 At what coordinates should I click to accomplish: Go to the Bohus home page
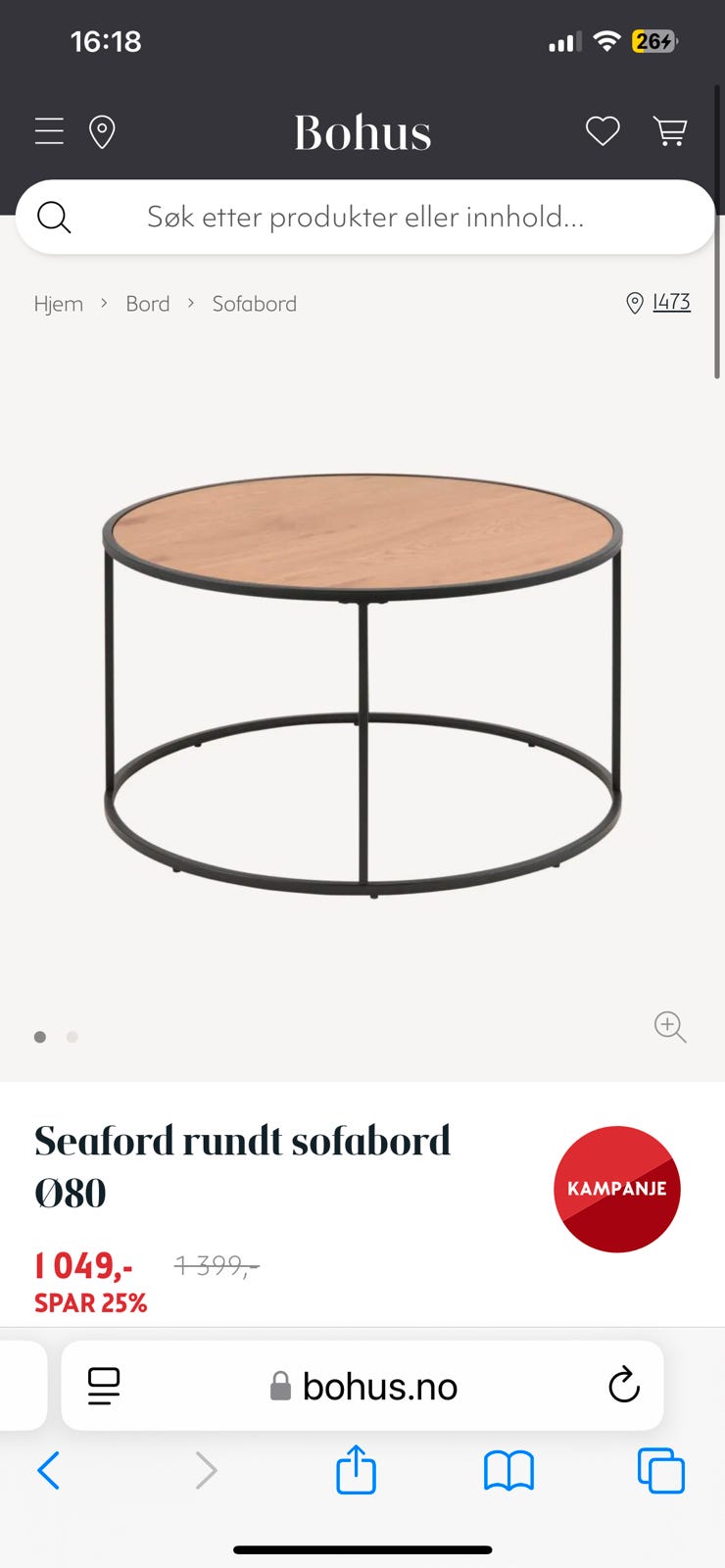click(362, 132)
